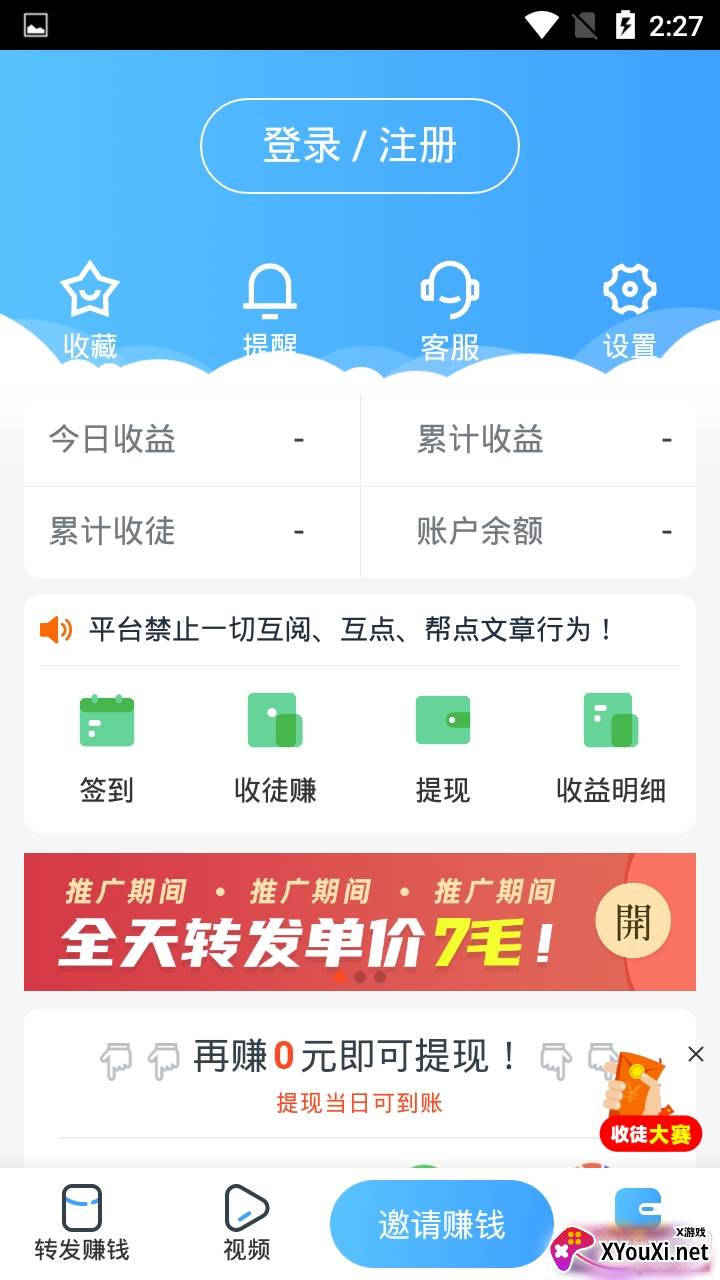Open 签到 daily check-in
Image resolution: width=720 pixels, height=1280 pixels.
click(107, 748)
